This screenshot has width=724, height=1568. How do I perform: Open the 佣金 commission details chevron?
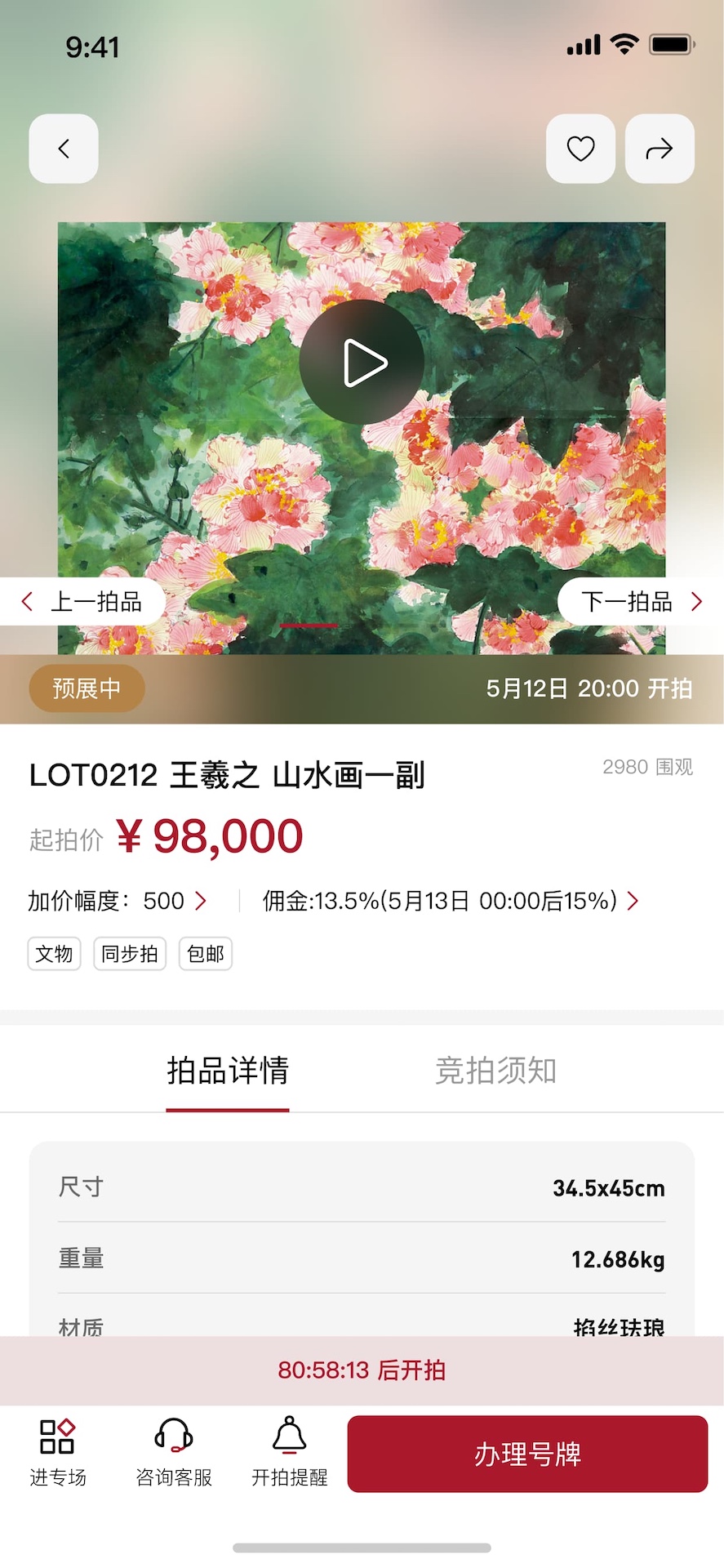click(x=633, y=901)
